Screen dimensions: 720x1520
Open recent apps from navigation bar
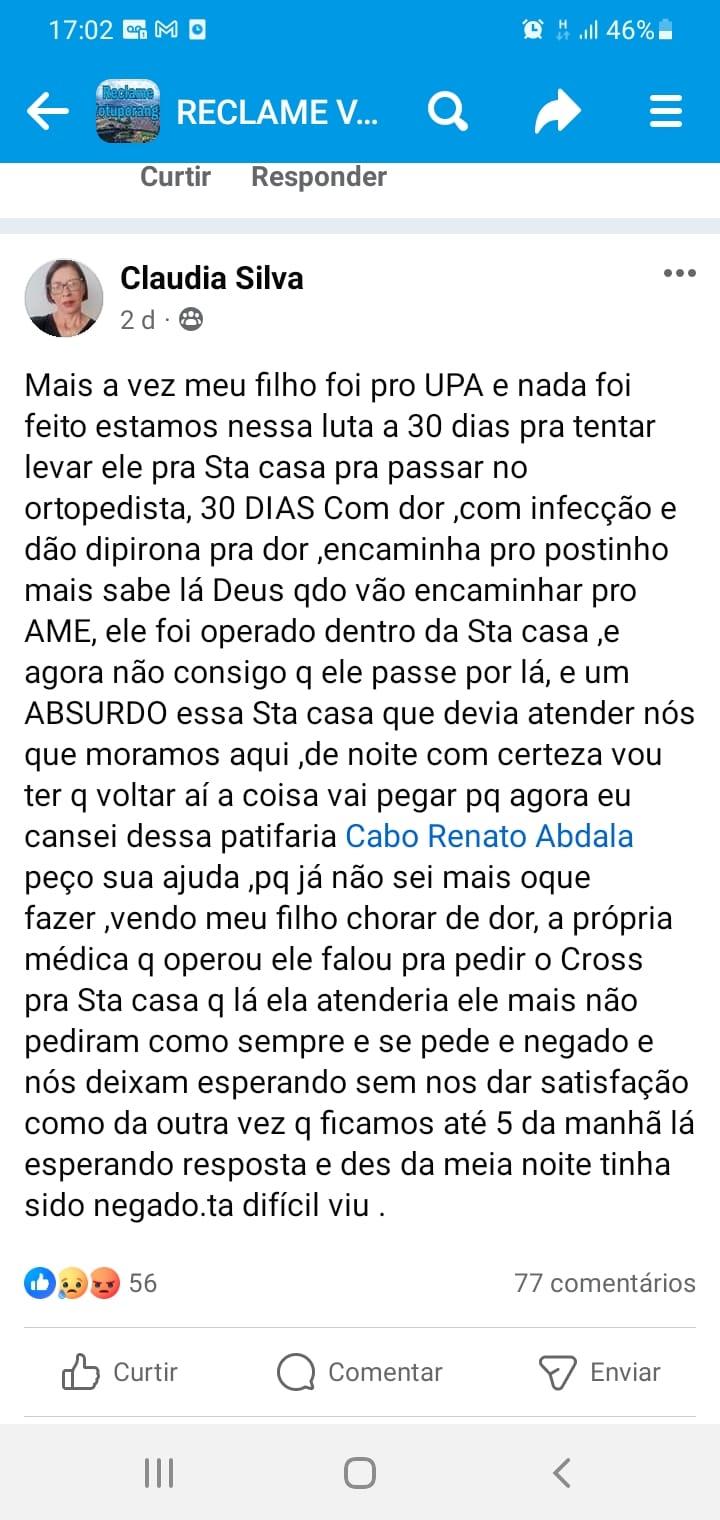(x=159, y=1472)
